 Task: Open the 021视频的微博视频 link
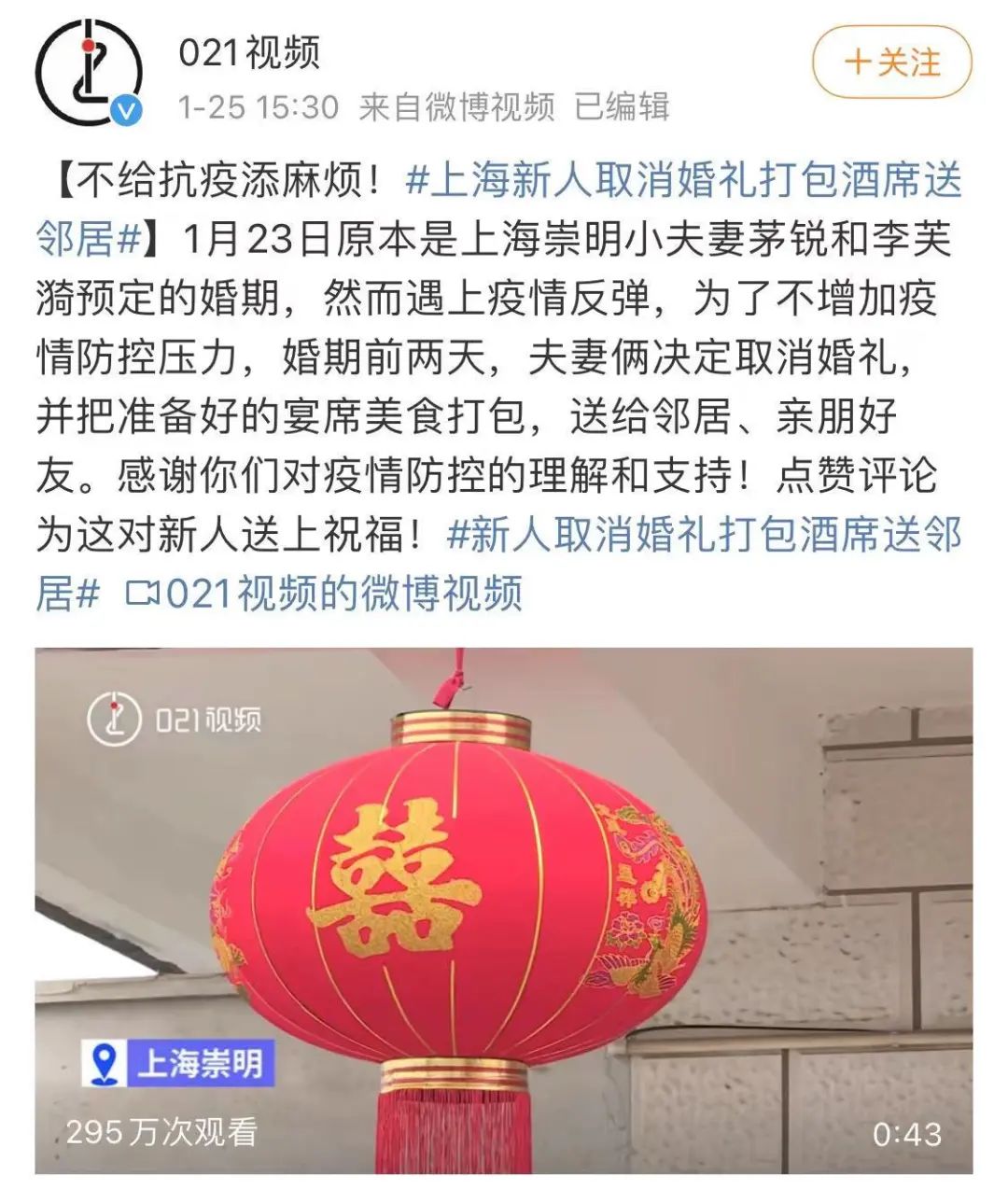(x=324, y=594)
